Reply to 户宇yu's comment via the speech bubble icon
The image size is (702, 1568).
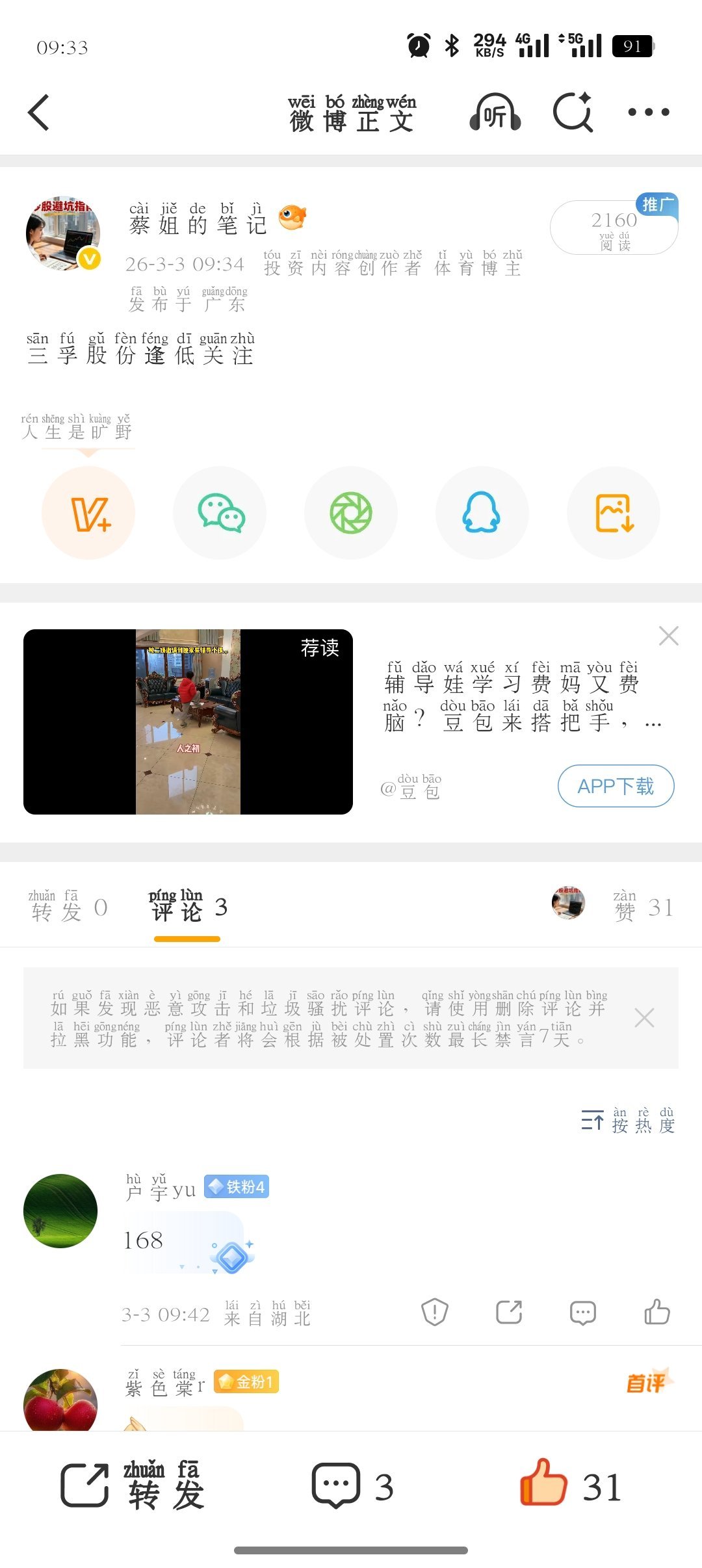click(x=583, y=1312)
